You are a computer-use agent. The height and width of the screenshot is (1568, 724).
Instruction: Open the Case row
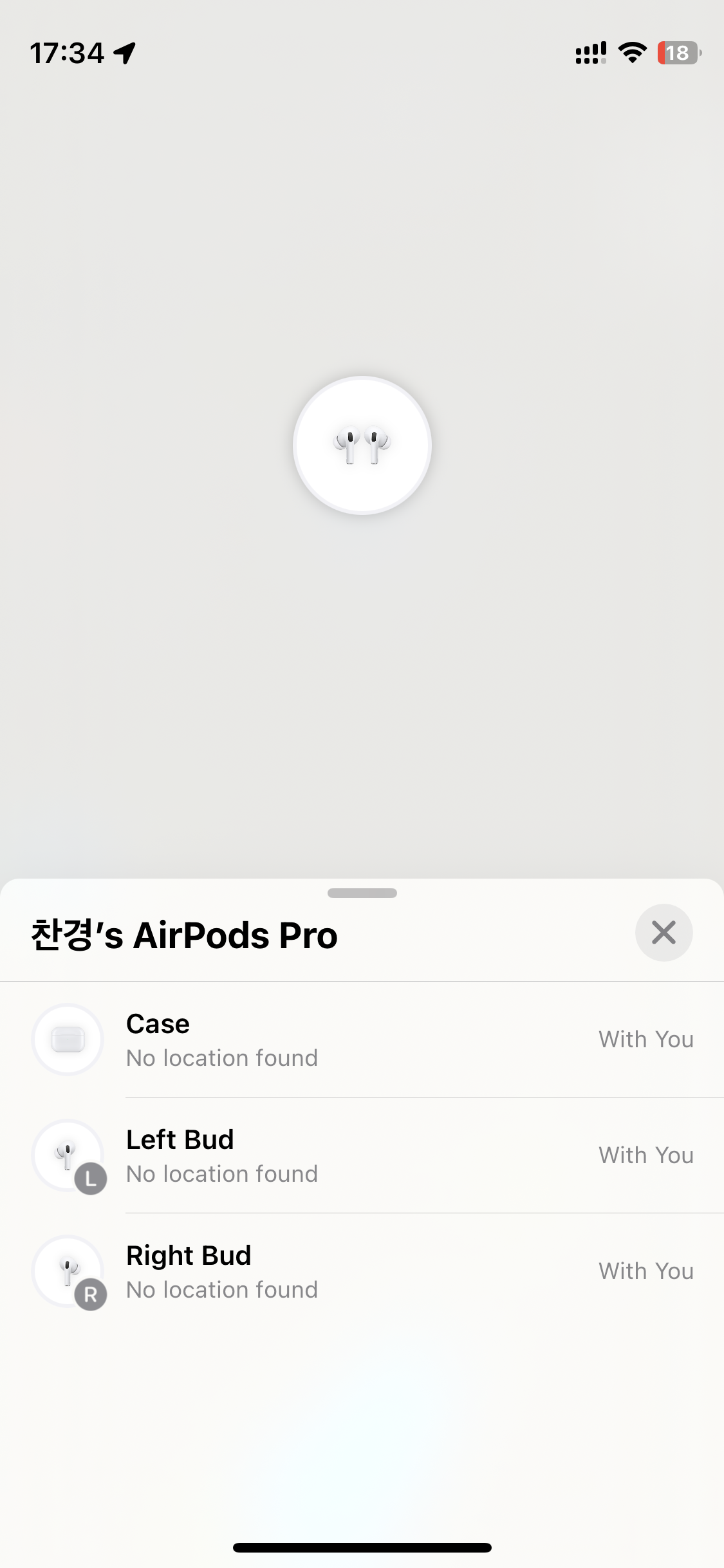(x=362, y=1040)
